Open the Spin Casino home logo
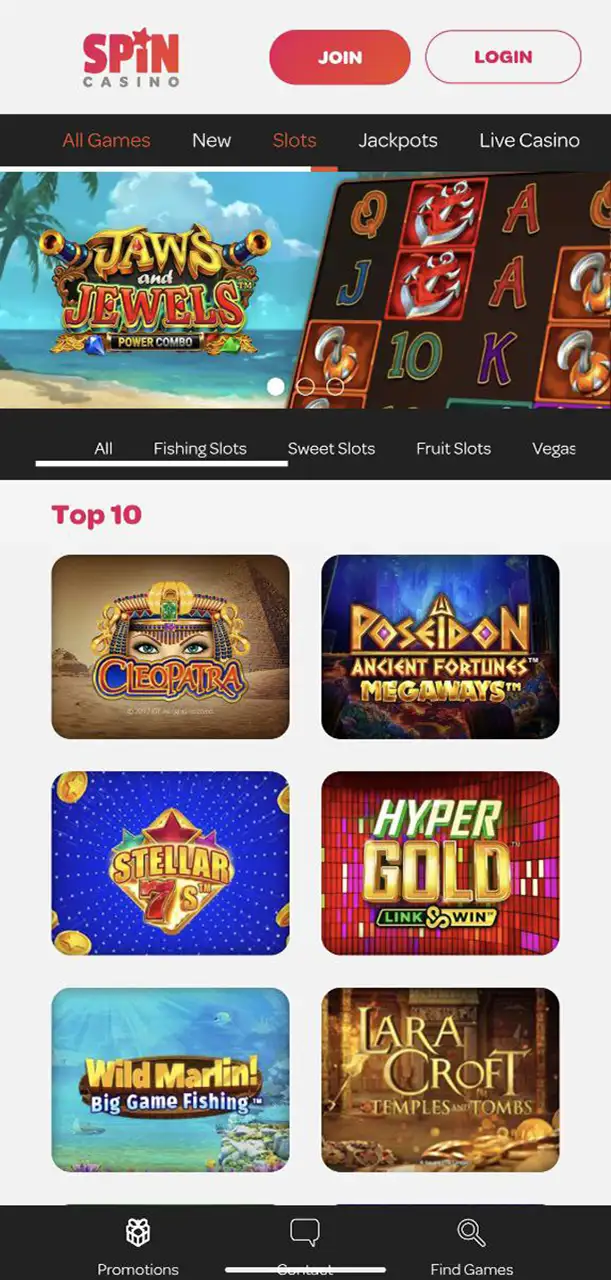Image resolution: width=611 pixels, height=1280 pixels. 131,59
